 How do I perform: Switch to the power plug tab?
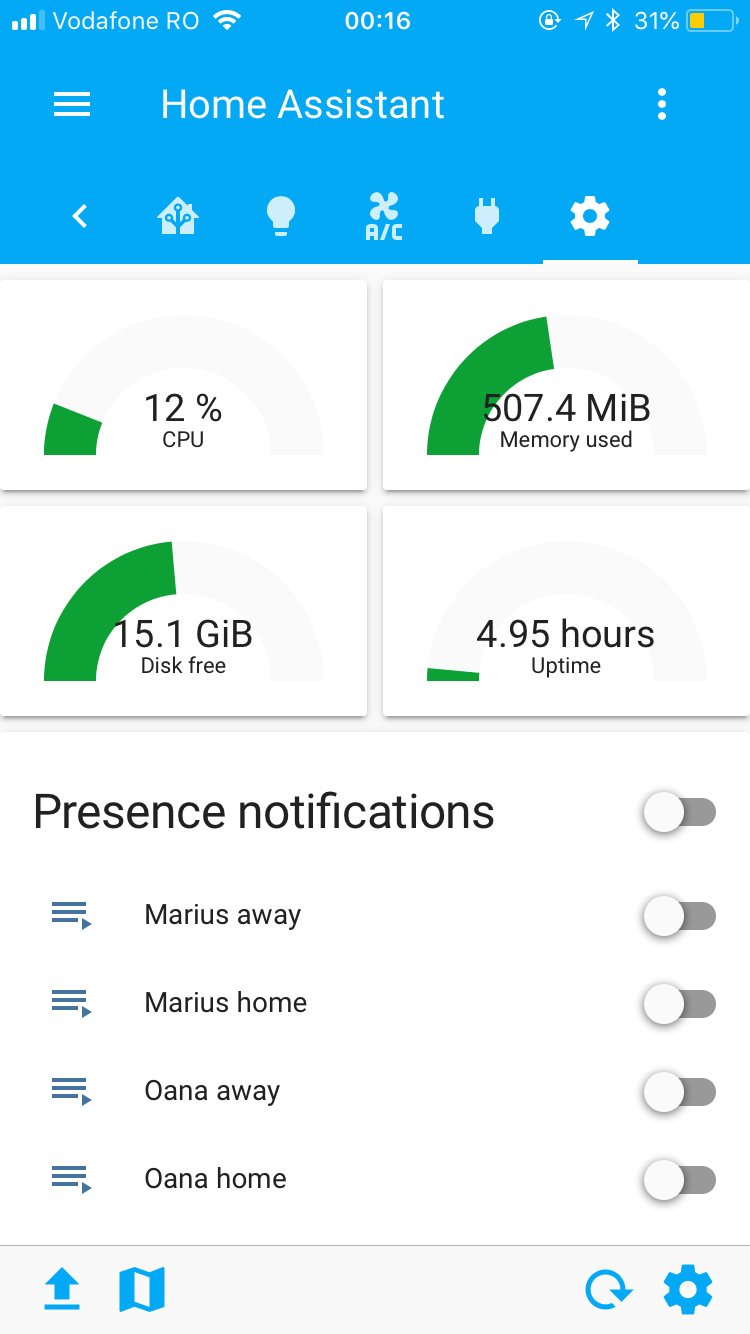[487, 216]
